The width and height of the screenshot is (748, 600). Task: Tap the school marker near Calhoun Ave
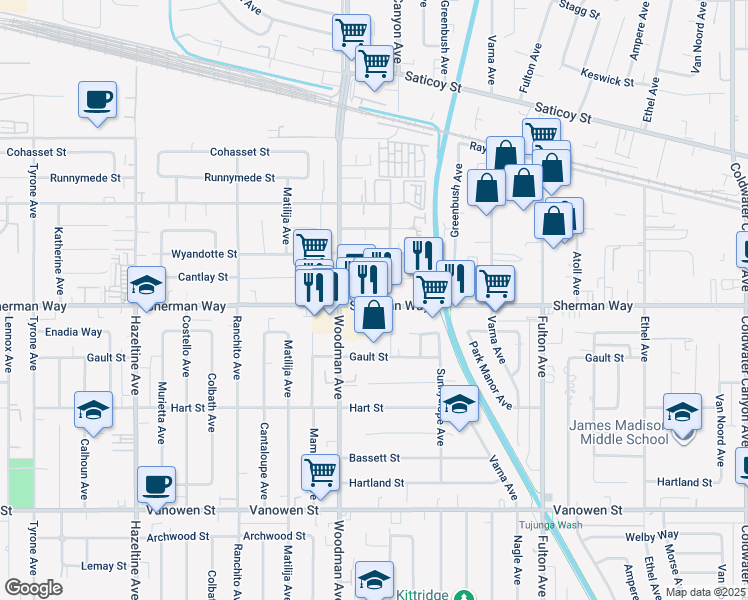(94, 410)
